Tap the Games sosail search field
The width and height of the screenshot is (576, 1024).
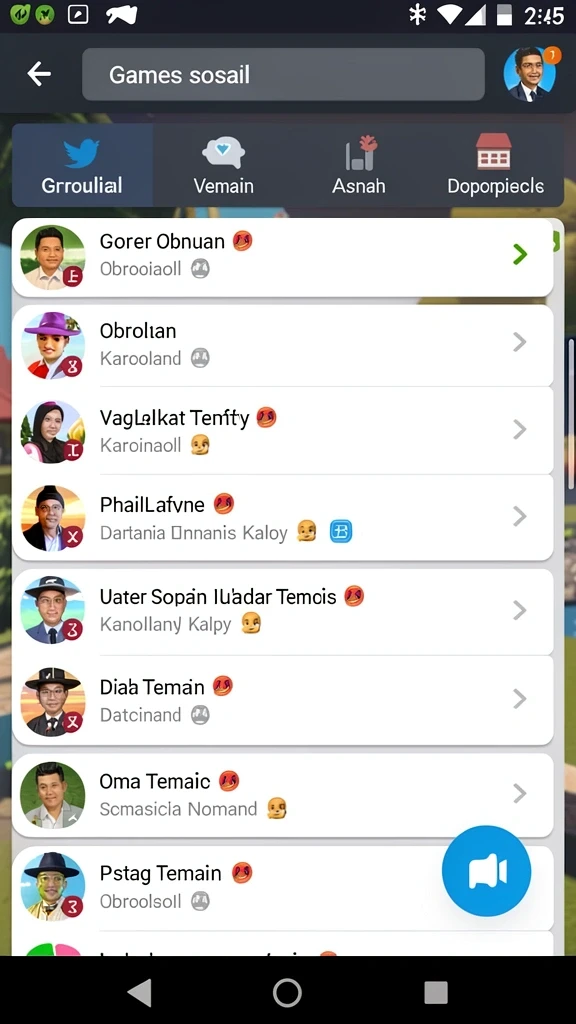[283, 74]
